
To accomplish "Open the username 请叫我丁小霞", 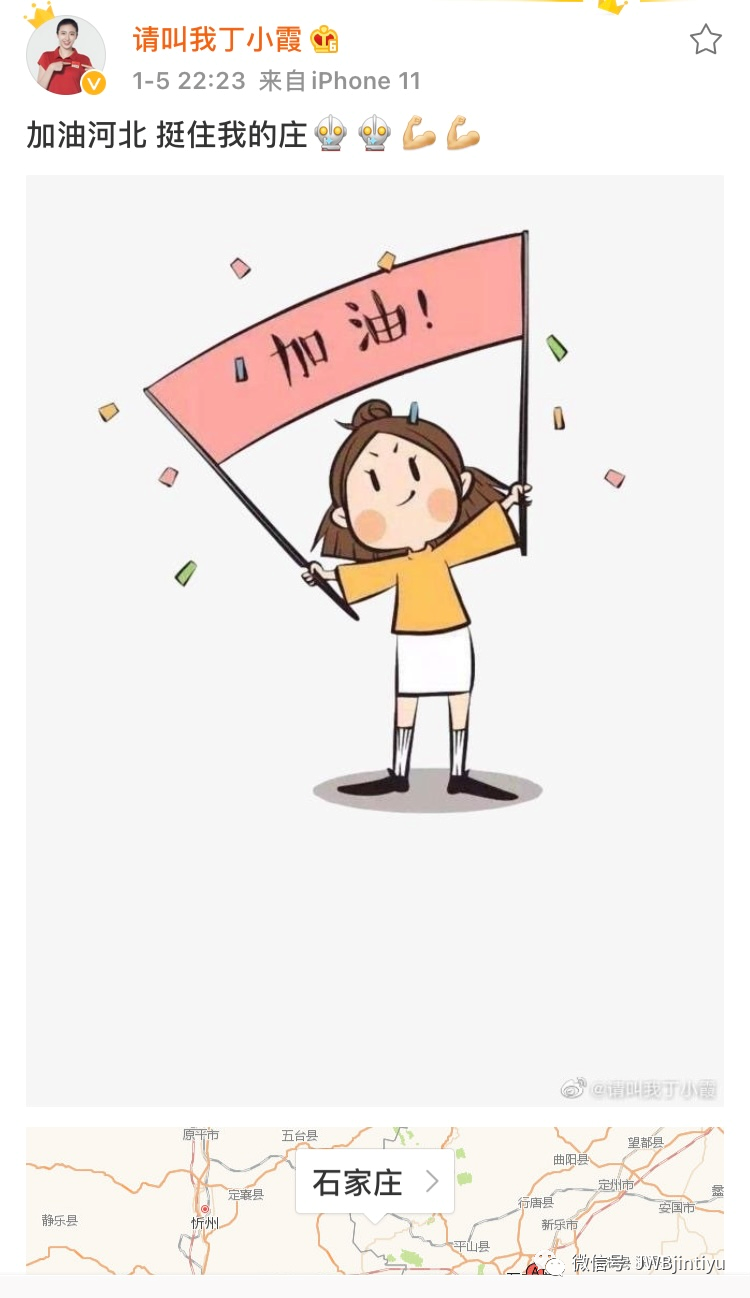I will pos(217,40).
